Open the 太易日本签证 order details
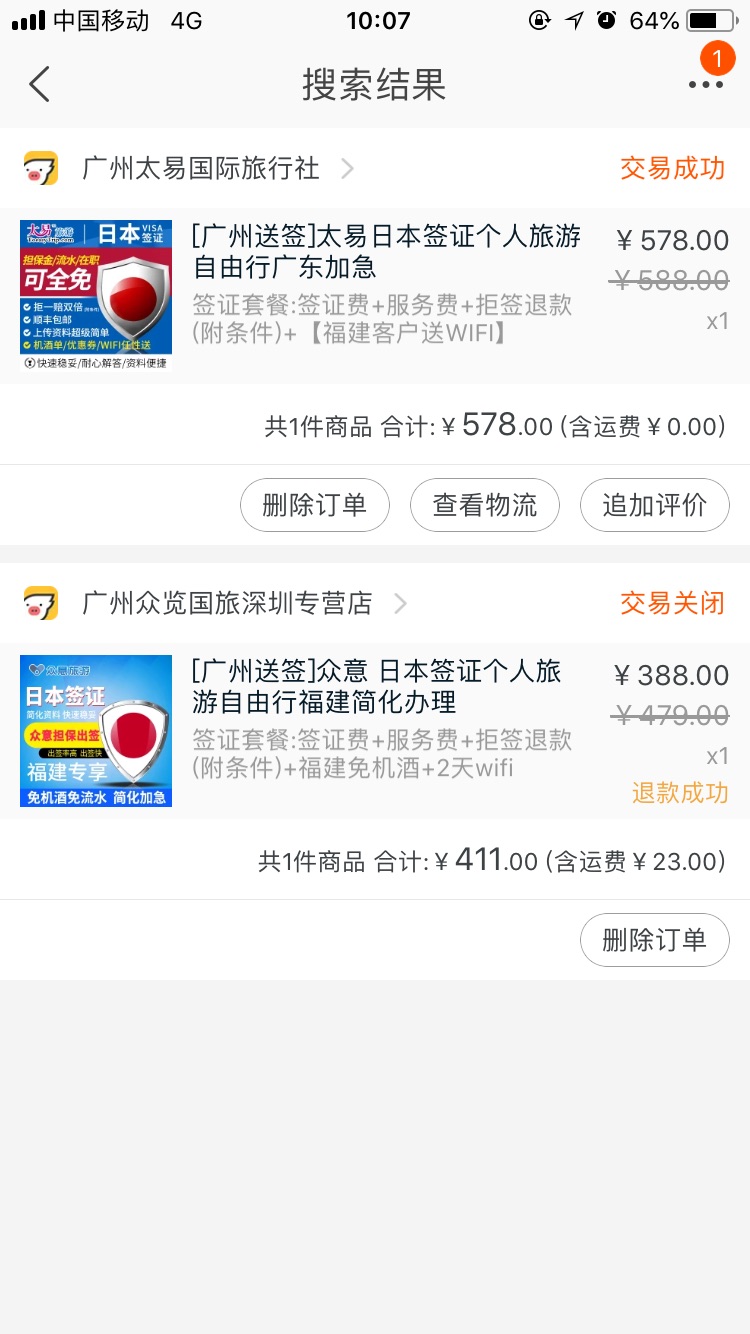The image size is (750, 1334). pyautogui.click(x=386, y=253)
